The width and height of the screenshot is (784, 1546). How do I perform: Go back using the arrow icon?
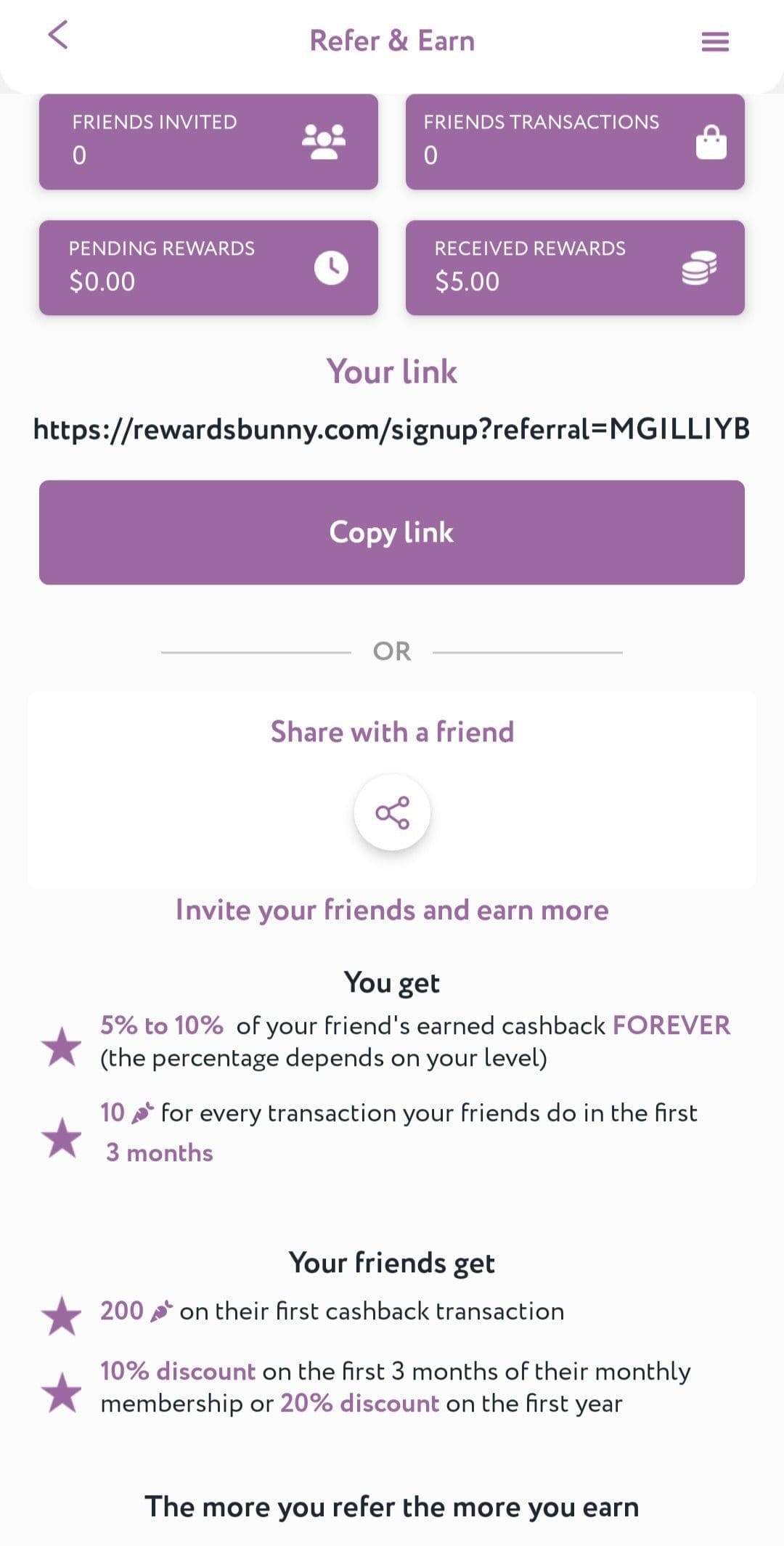[x=58, y=36]
